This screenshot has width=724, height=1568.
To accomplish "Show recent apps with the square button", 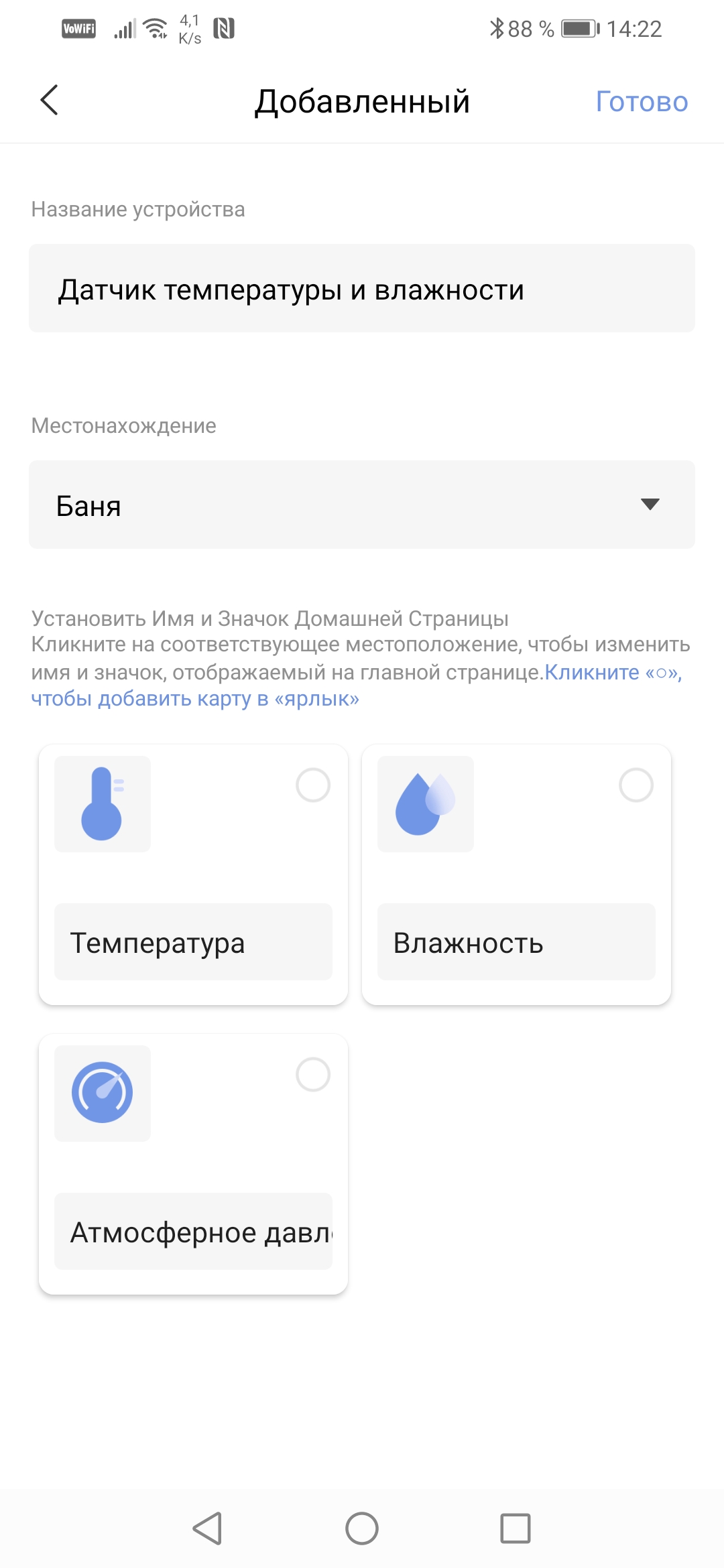I will coord(515,1528).
